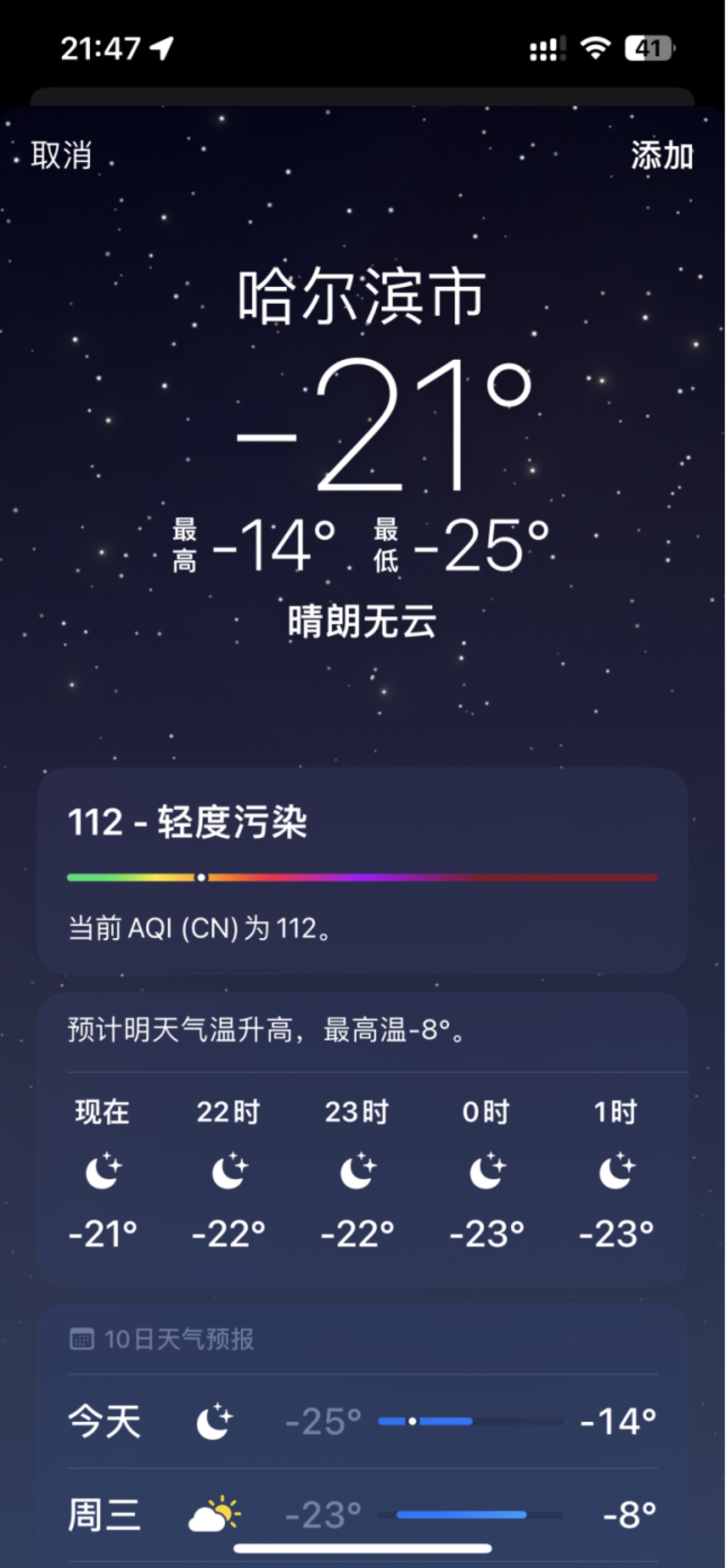This screenshot has height=1568, width=726.
Task: Open the 112 轻度污染 air quality card
Action: pyautogui.click(x=362, y=870)
